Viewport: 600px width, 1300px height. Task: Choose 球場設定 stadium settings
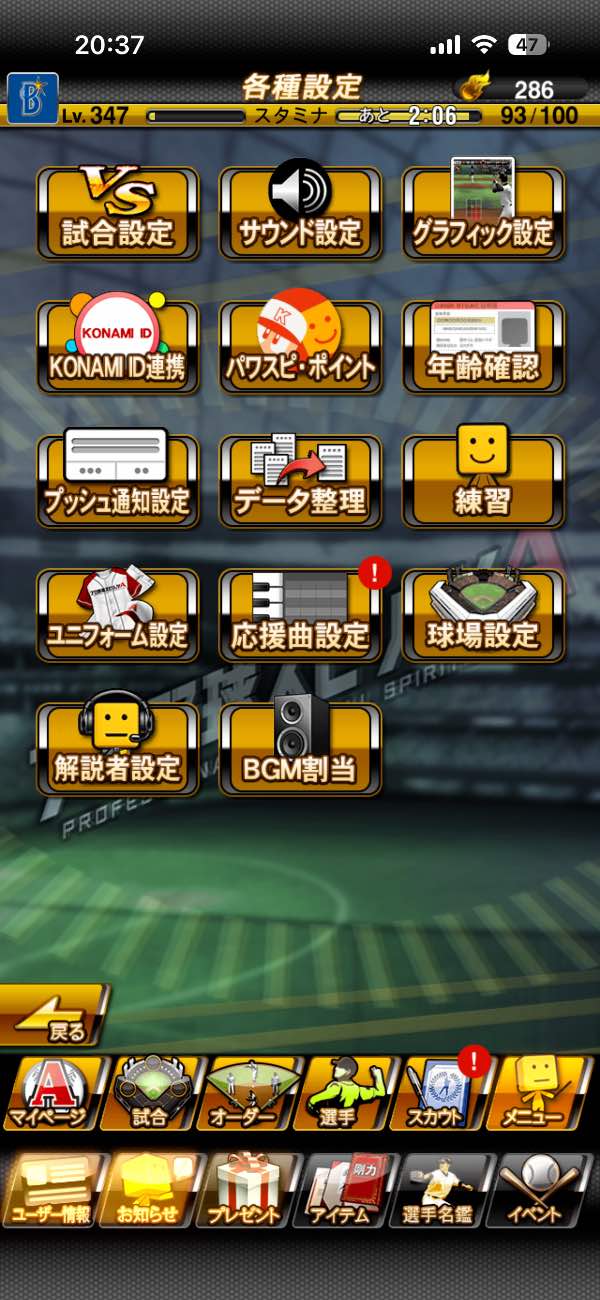click(483, 616)
